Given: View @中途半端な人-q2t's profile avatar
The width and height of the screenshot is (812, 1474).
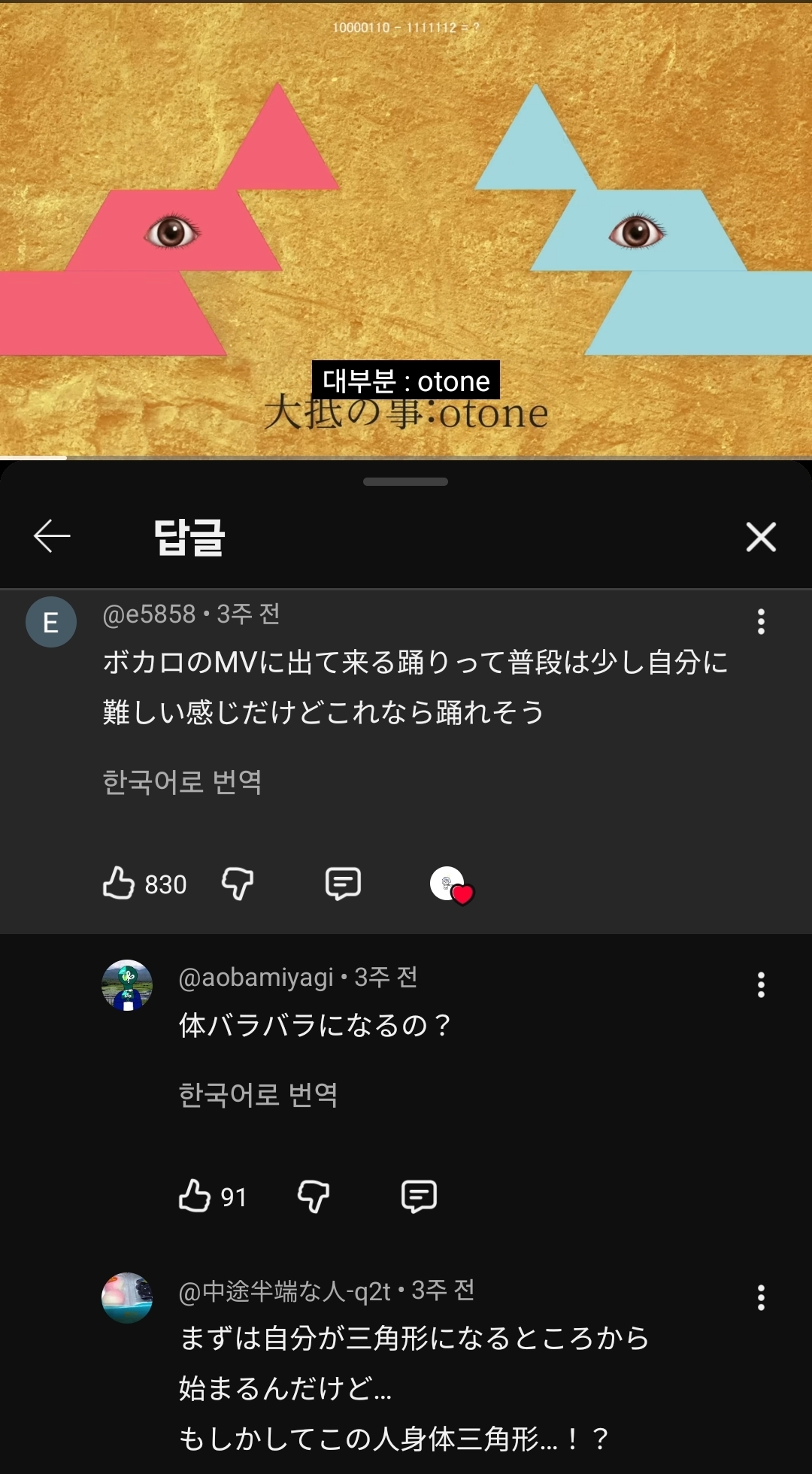Looking at the screenshot, I should coord(127,1298).
